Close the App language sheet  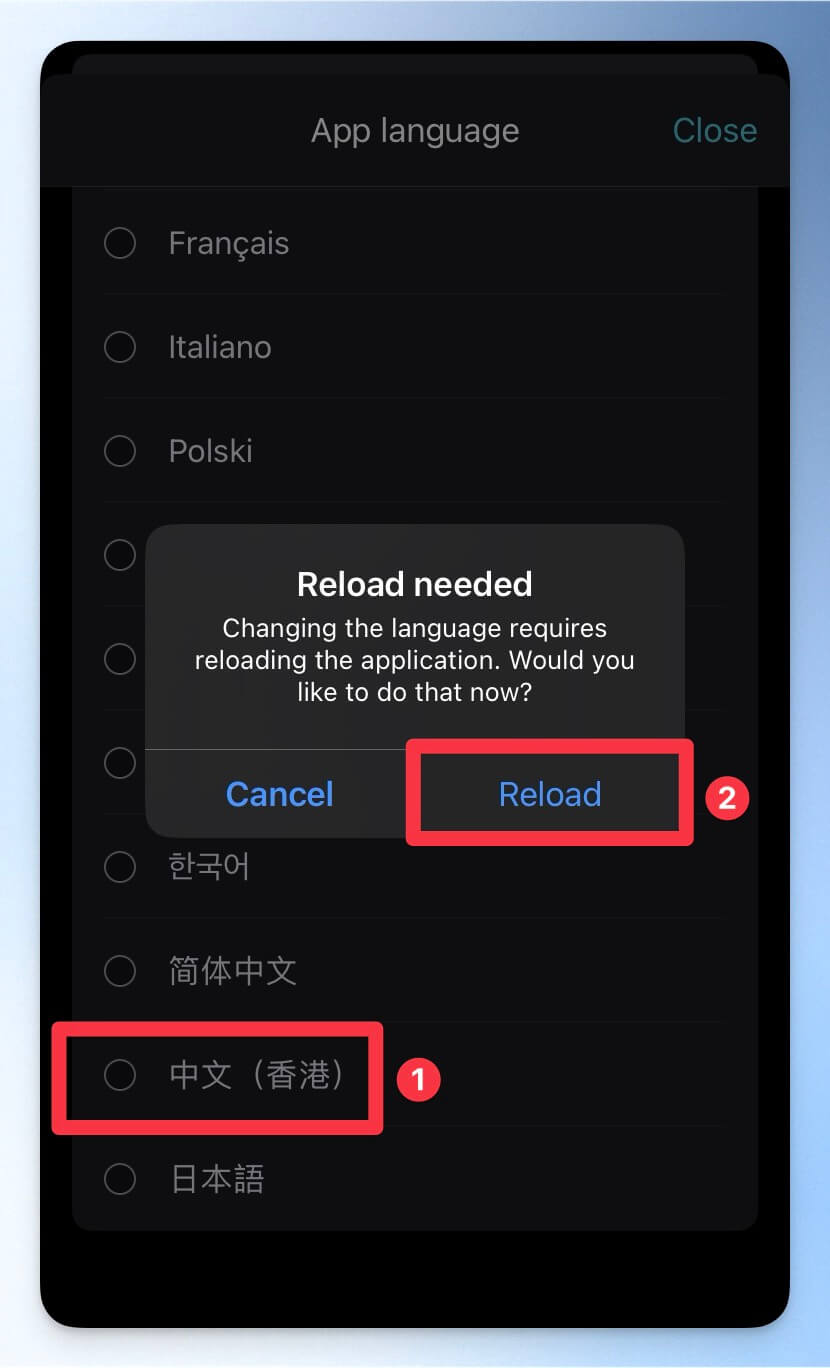(714, 130)
